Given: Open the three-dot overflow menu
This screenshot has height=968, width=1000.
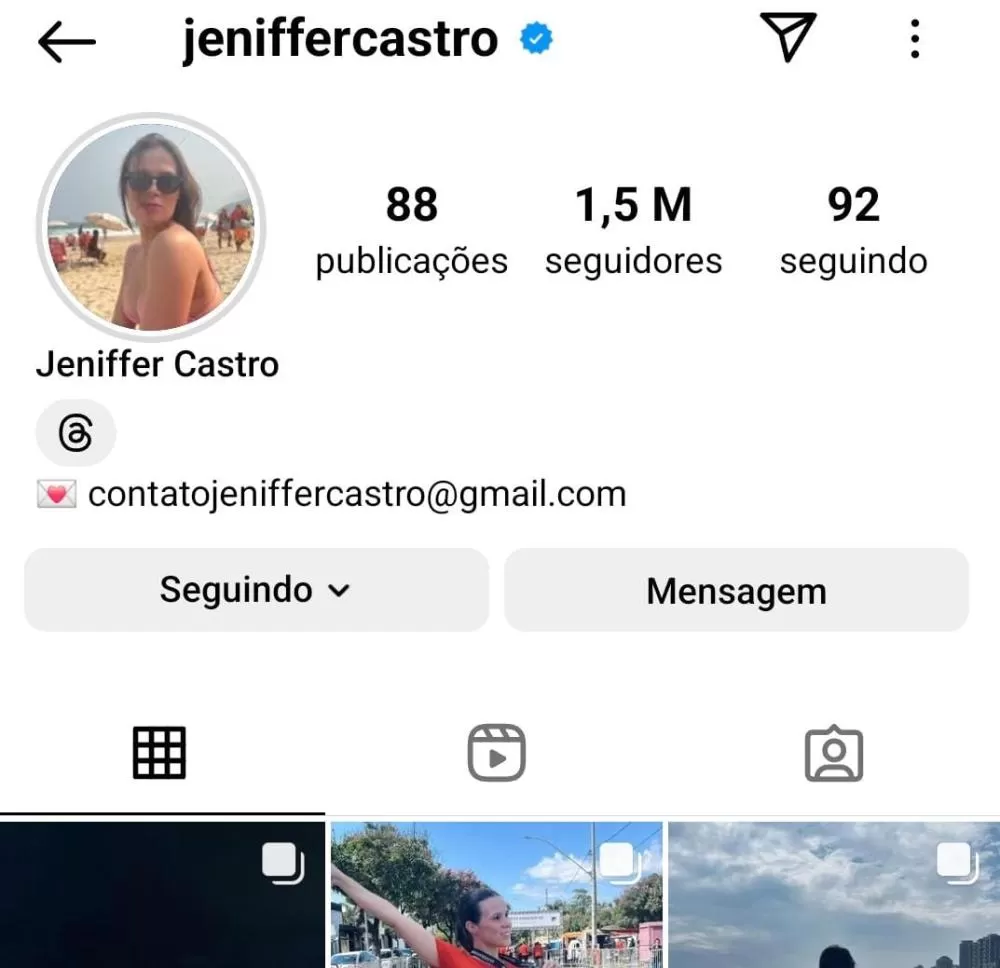Looking at the screenshot, I should 915,39.
